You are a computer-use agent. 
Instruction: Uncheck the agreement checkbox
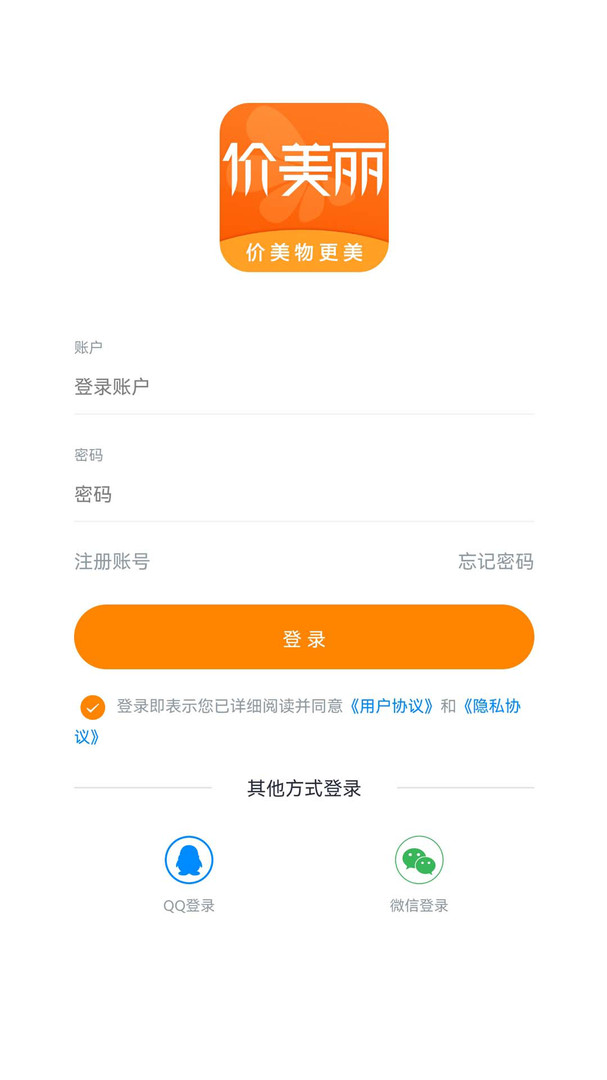[93, 707]
